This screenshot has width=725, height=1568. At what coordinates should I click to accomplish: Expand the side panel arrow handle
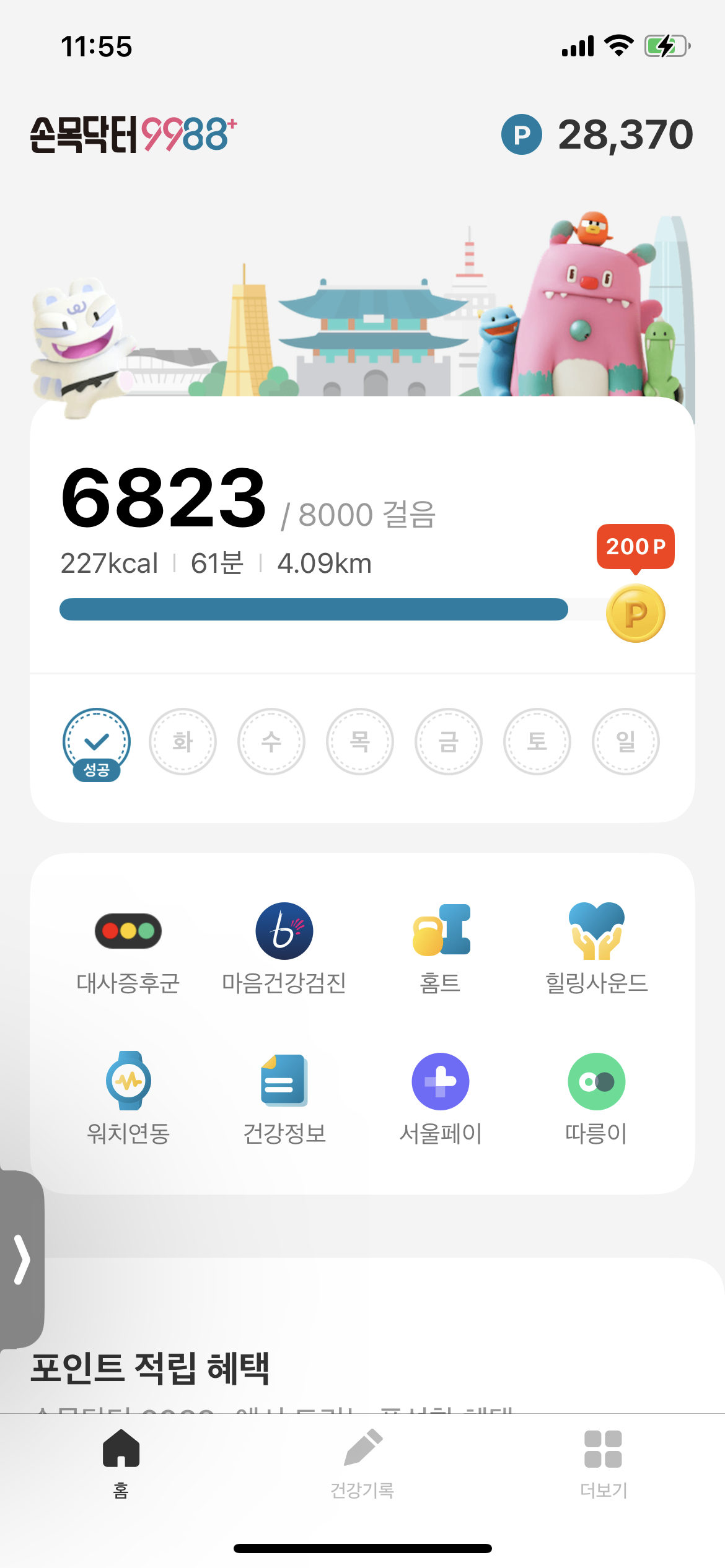22,1260
